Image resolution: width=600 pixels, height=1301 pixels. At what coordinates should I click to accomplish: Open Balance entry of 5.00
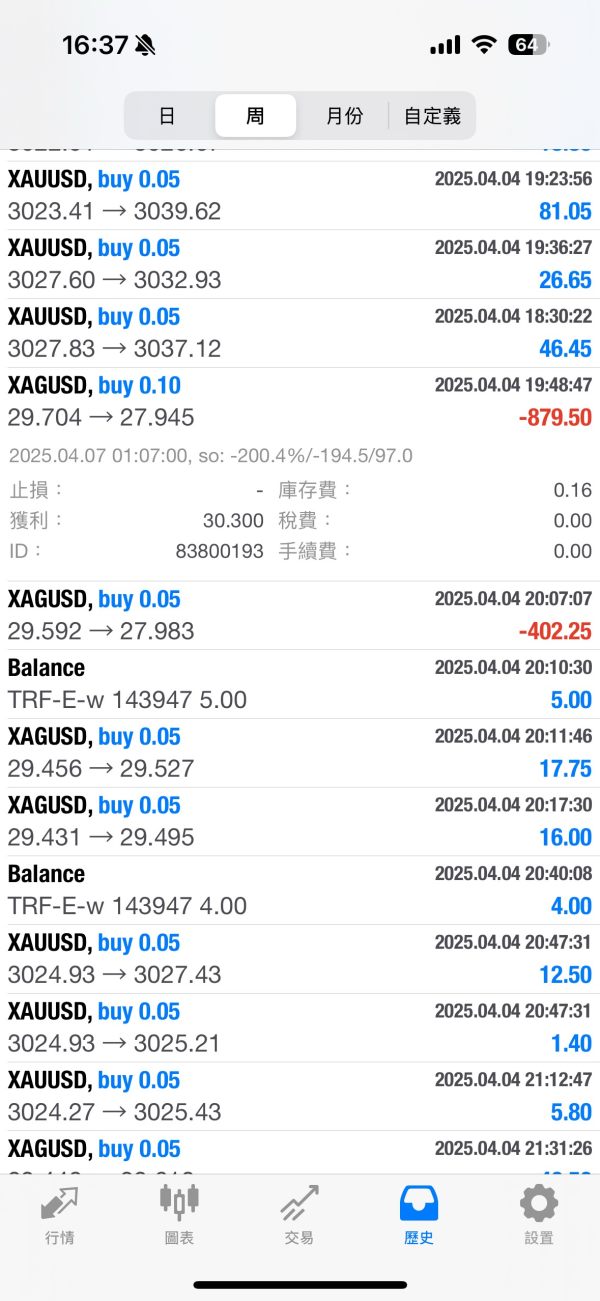pyautogui.click(x=300, y=684)
